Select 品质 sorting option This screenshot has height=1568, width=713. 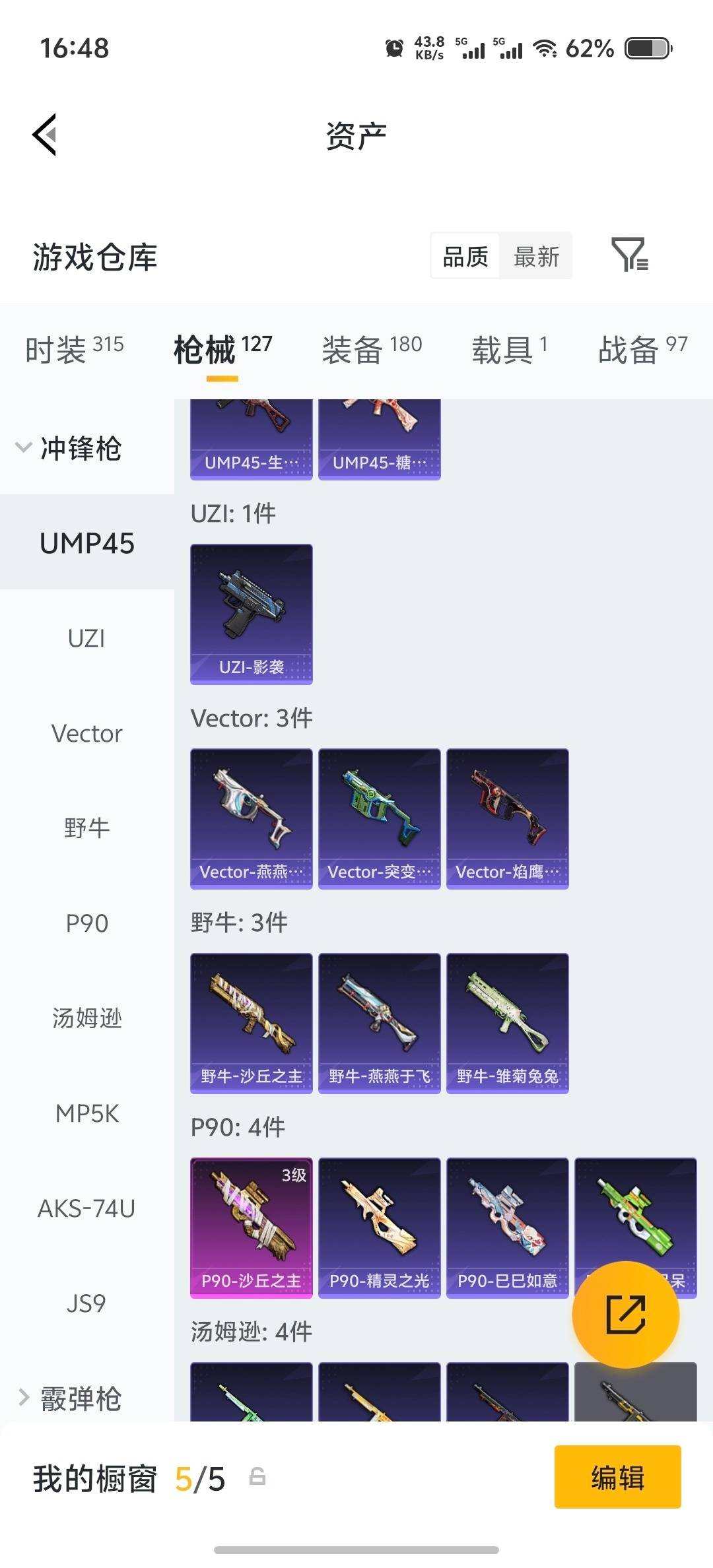(464, 257)
